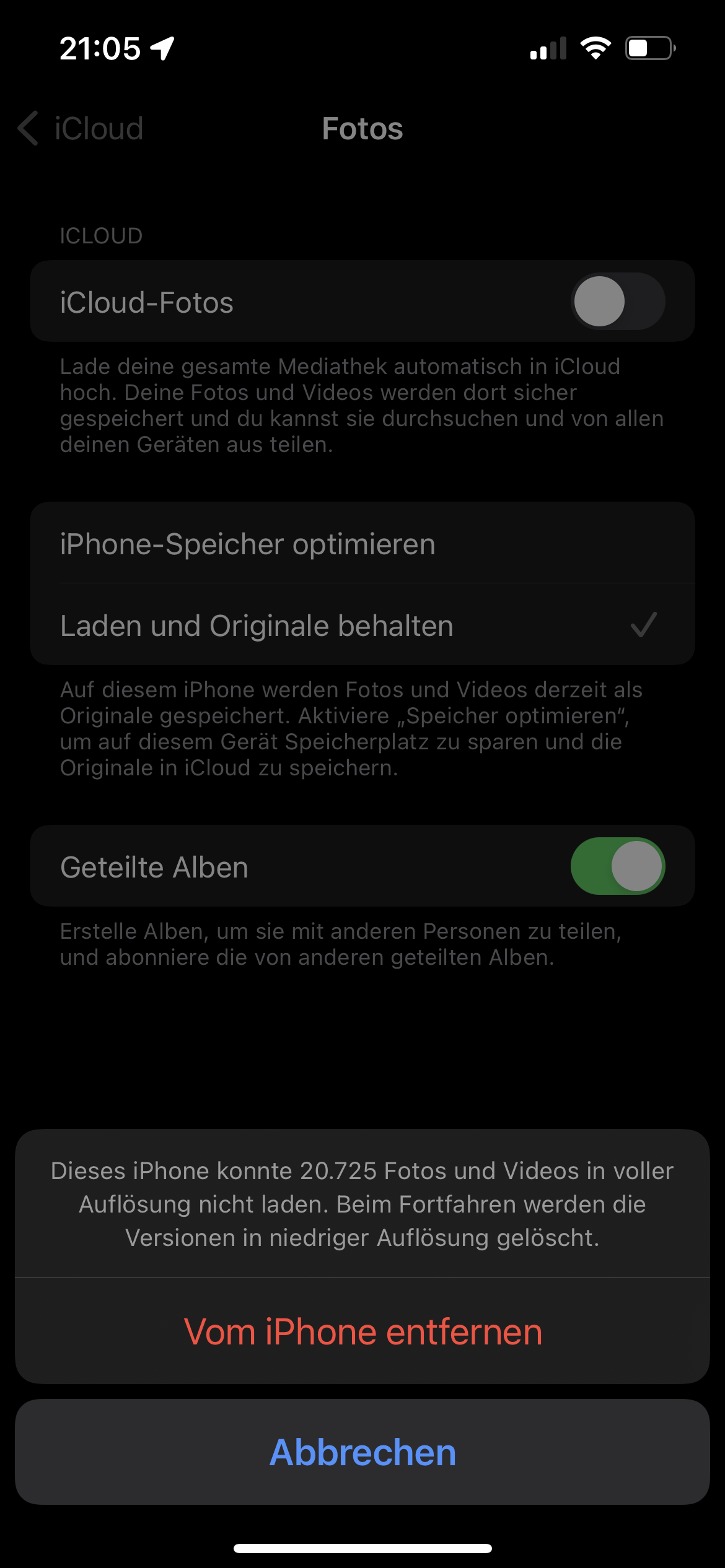The width and height of the screenshot is (725, 1568).
Task: Select 'iPhone-Speicher optimieren'
Action: pyautogui.click(x=362, y=544)
